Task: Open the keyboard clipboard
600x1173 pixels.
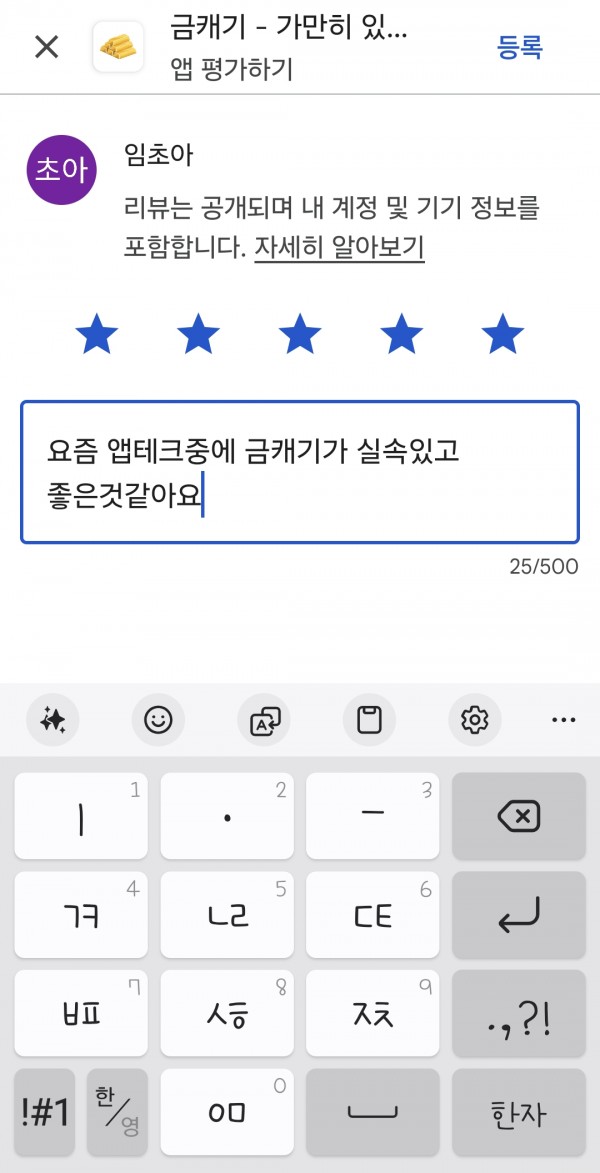Action: coord(369,720)
